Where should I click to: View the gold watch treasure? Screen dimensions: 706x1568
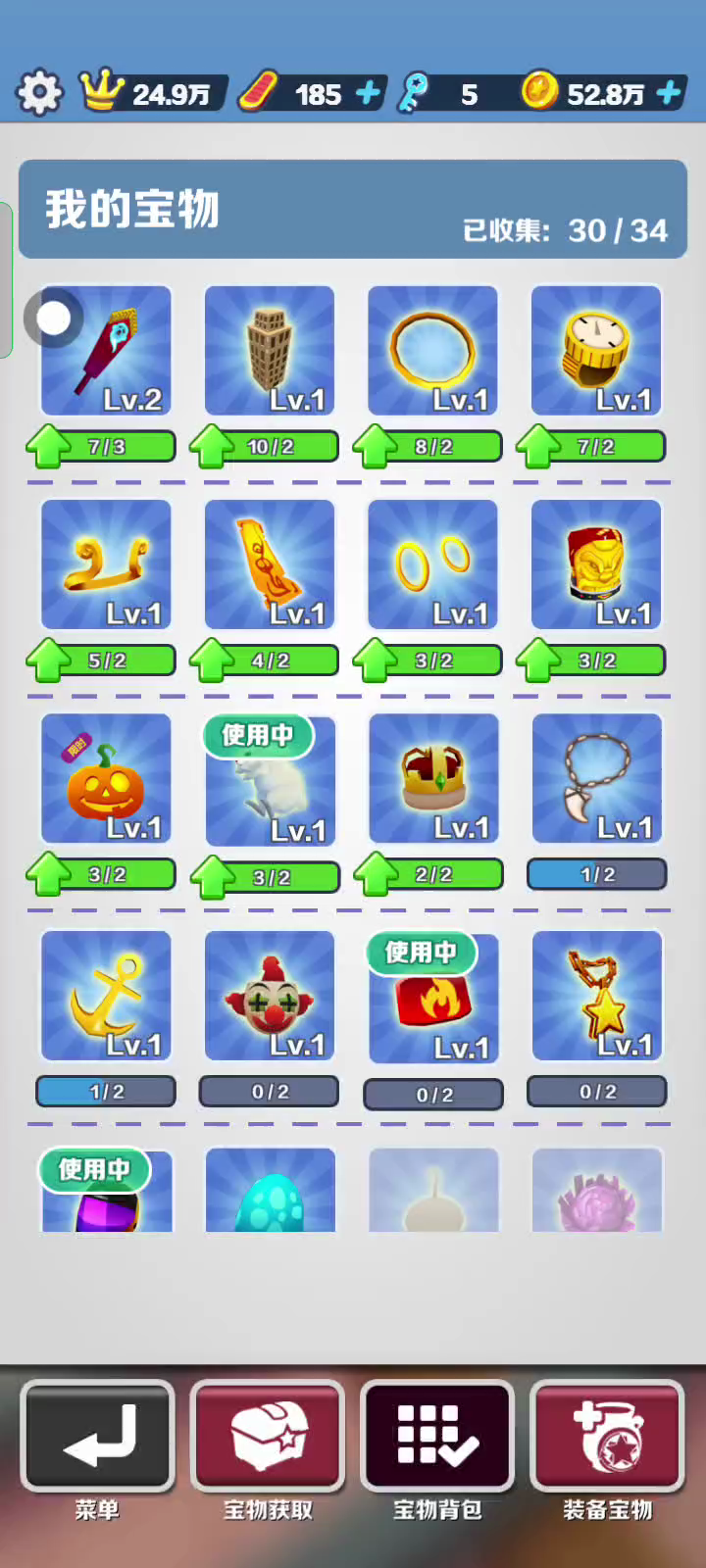point(596,350)
